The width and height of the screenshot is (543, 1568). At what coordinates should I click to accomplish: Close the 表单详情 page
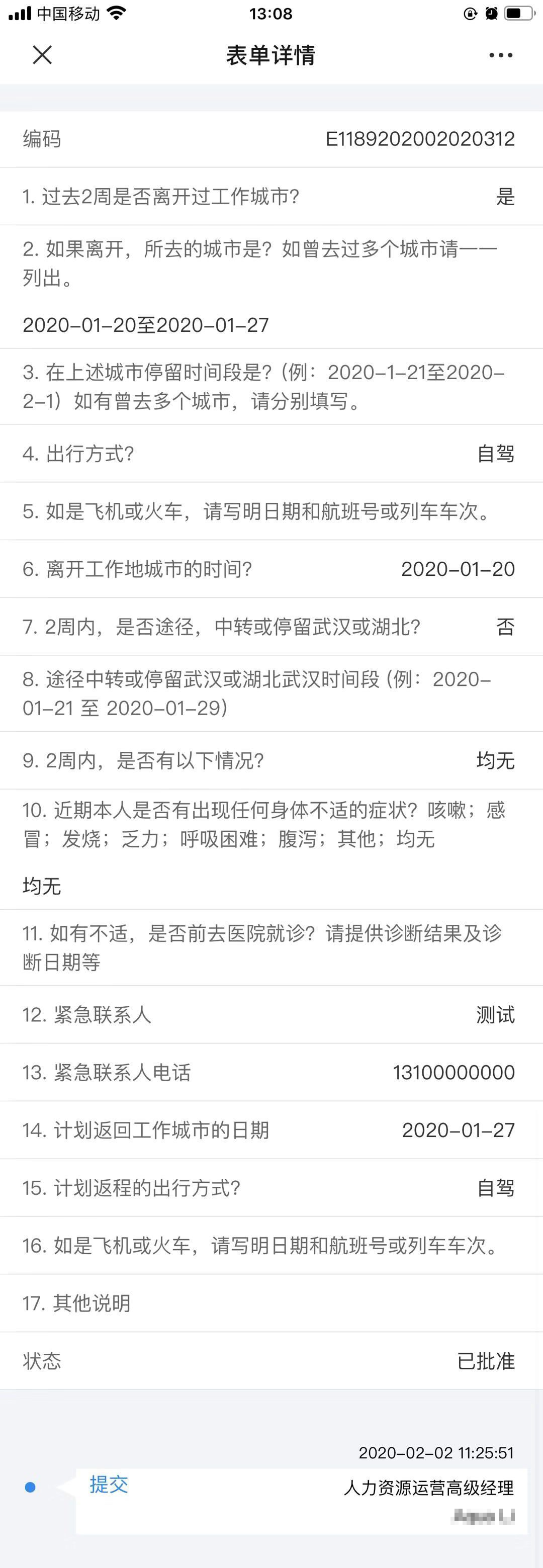pyautogui.click(x=42, y=55)
